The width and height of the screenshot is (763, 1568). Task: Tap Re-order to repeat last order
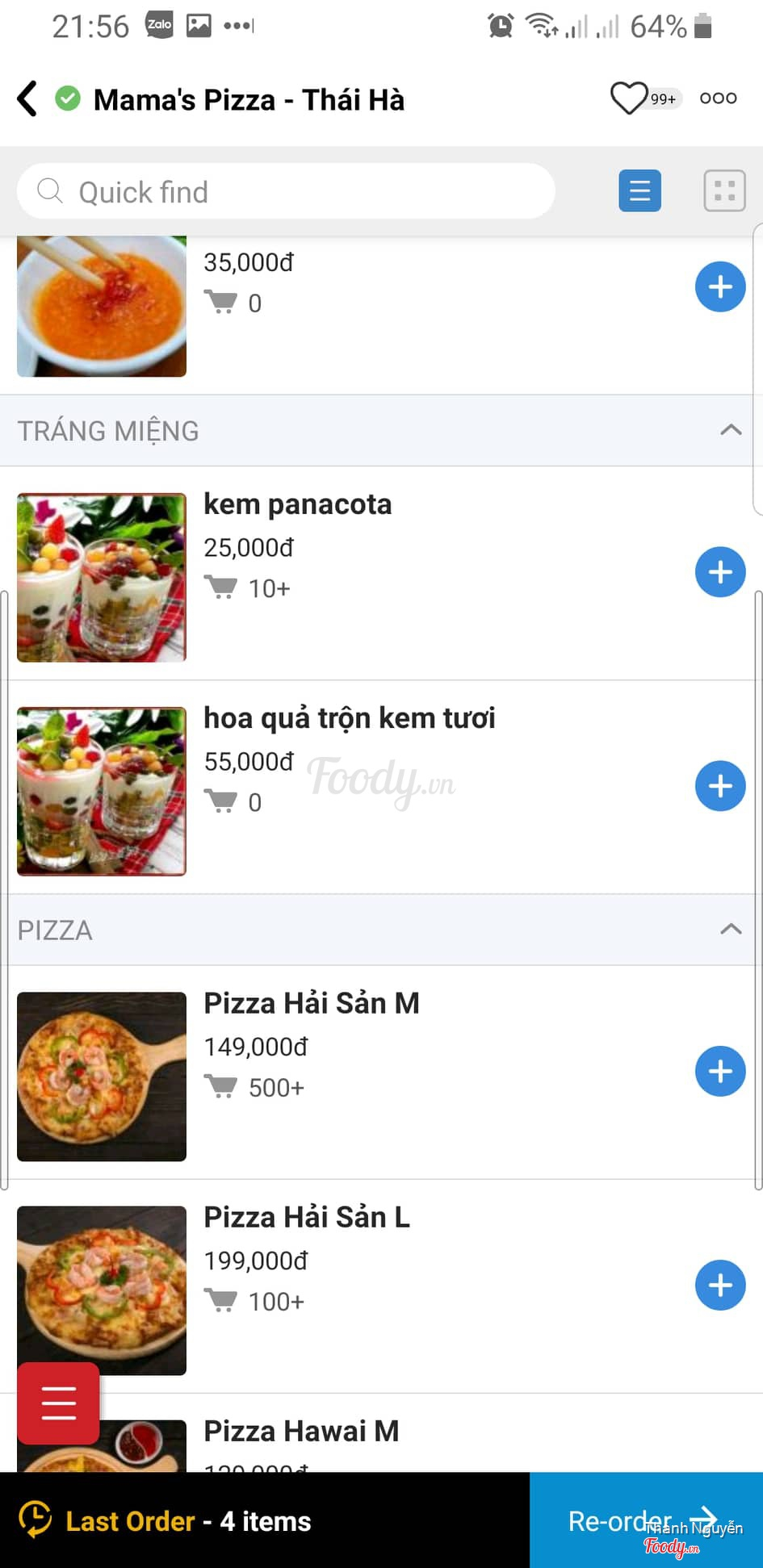pyautogui.click(x=644, y=1520)
